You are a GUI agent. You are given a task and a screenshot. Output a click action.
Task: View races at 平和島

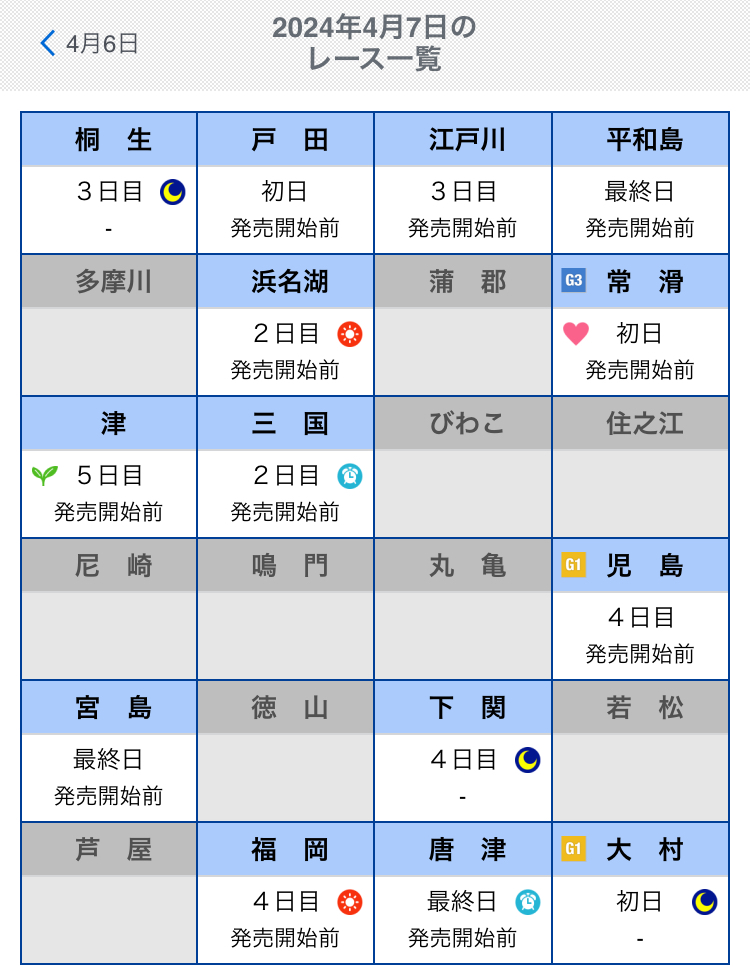tap(640, 183)
